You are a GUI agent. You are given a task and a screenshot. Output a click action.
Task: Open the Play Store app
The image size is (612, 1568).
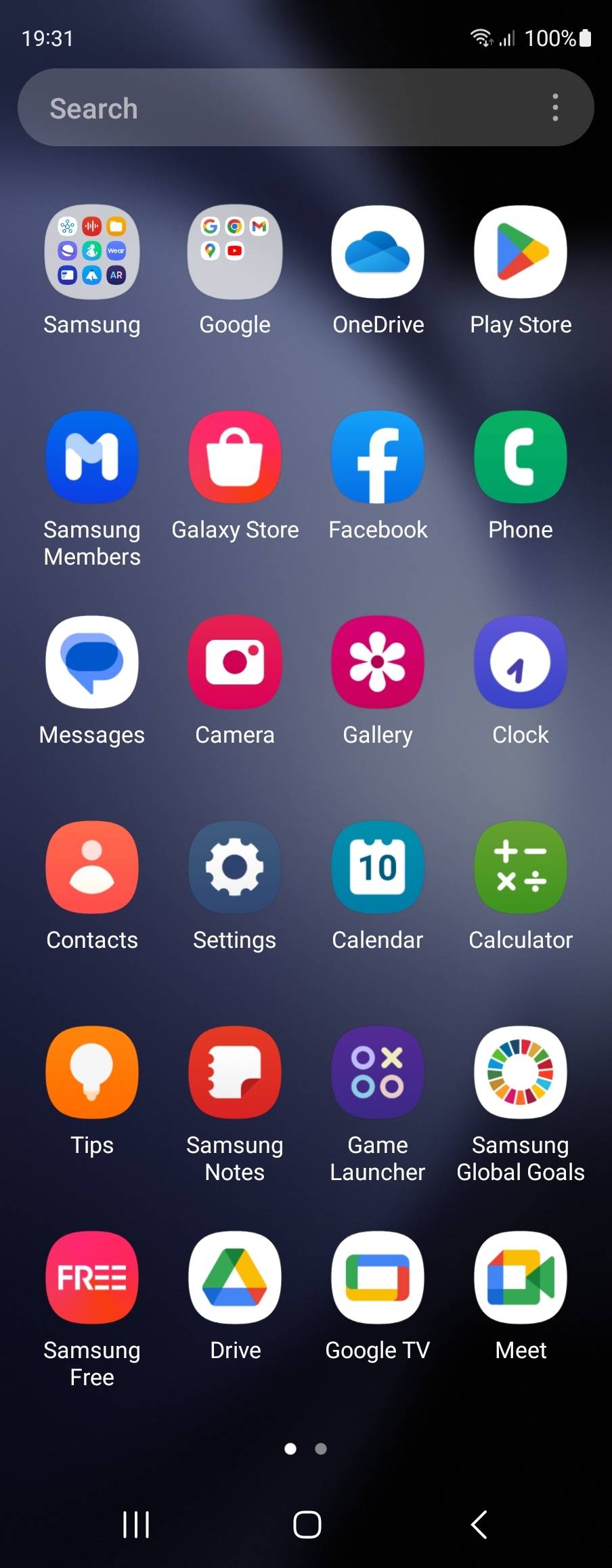click(x=521, y=253)
